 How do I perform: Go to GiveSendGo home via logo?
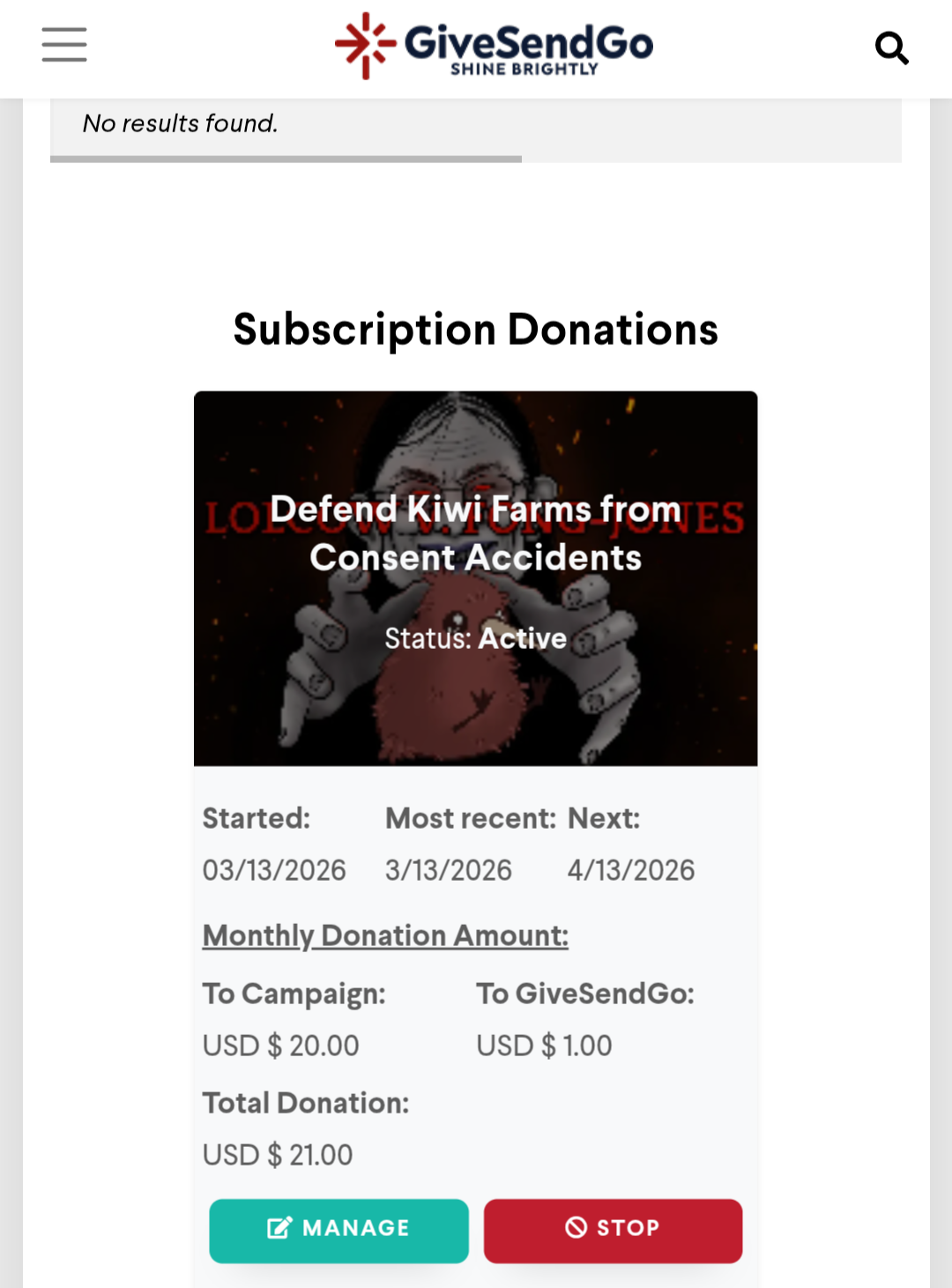[494, 46]
